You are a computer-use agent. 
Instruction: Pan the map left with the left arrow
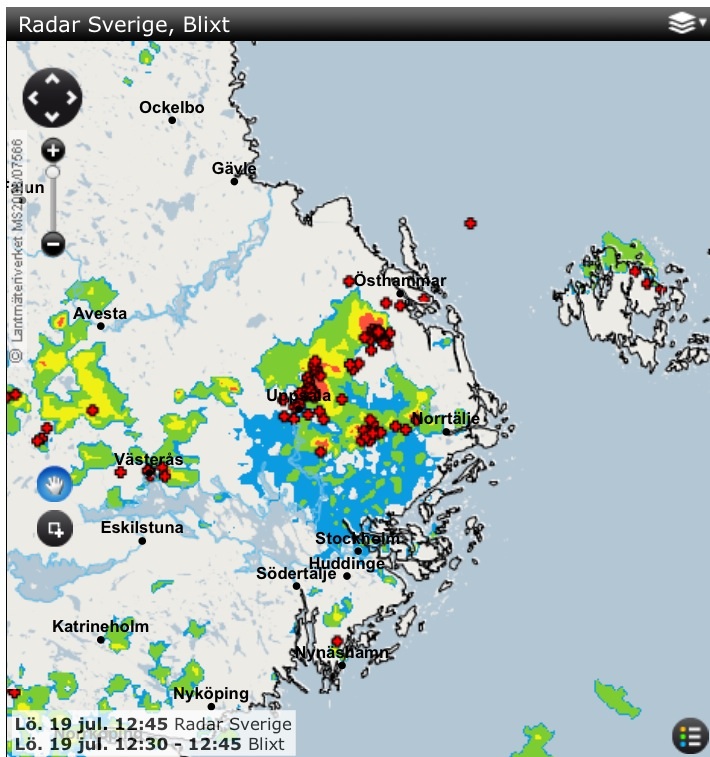pos(33,98)
